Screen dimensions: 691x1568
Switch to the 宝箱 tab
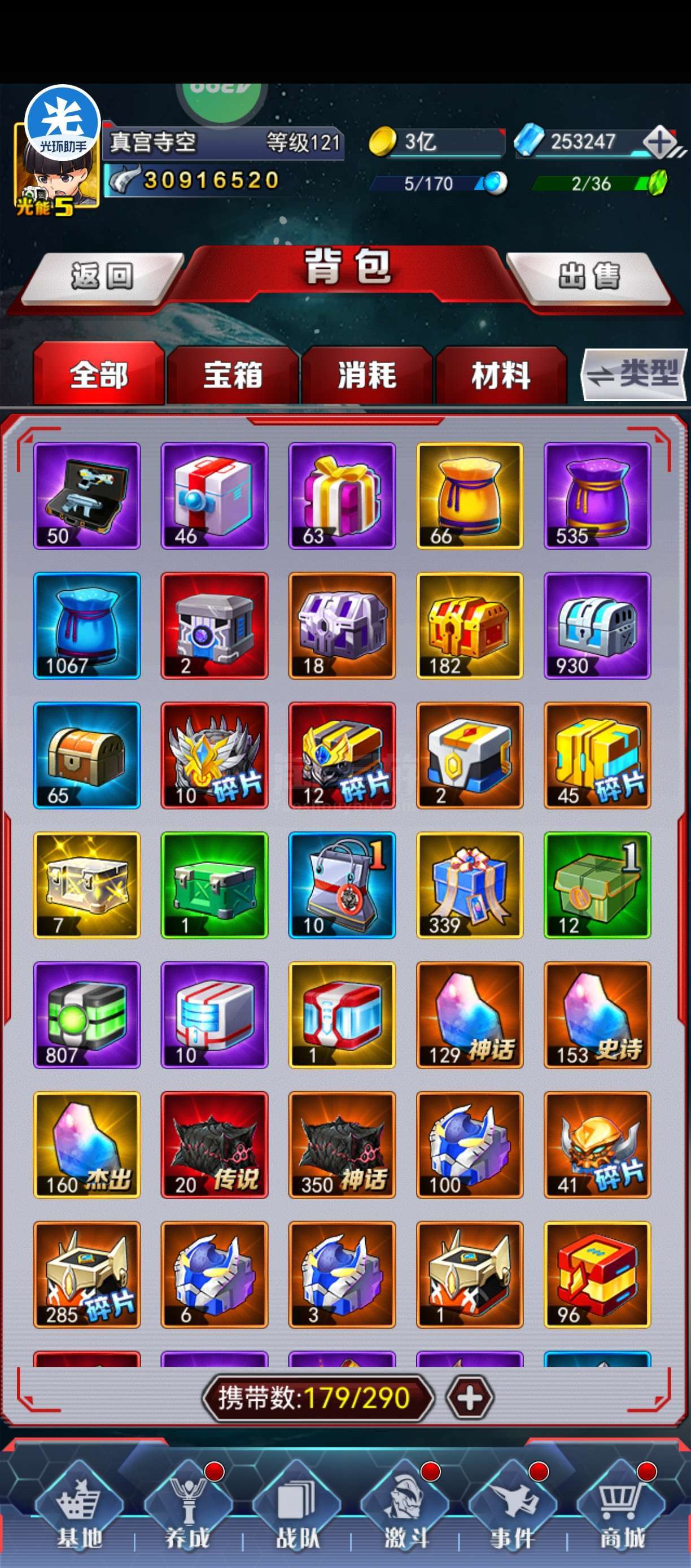coord(233,374)
